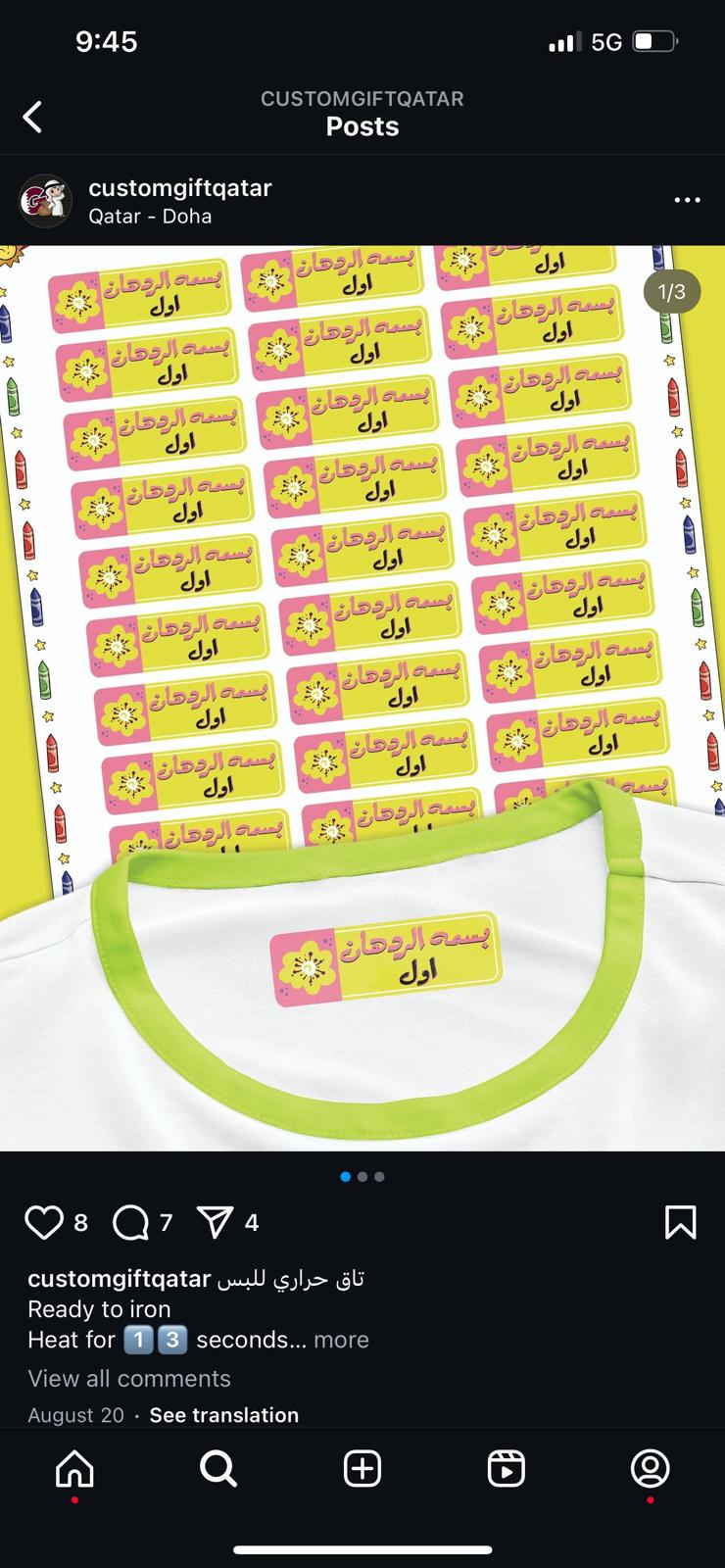The height and width of the screenshot is (1568, 725).
Task: Tap the post image of name labels
Action: point(362,698)
